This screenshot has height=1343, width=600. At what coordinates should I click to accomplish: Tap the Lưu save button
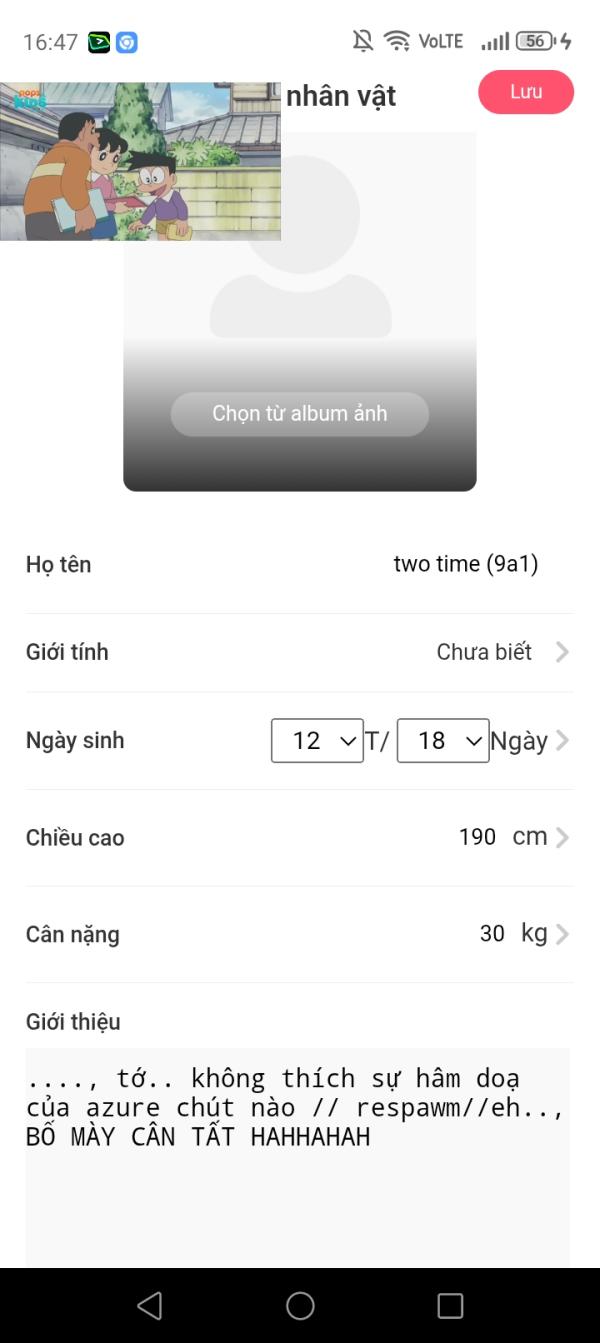pyautogui.click(x=526, y=92)
